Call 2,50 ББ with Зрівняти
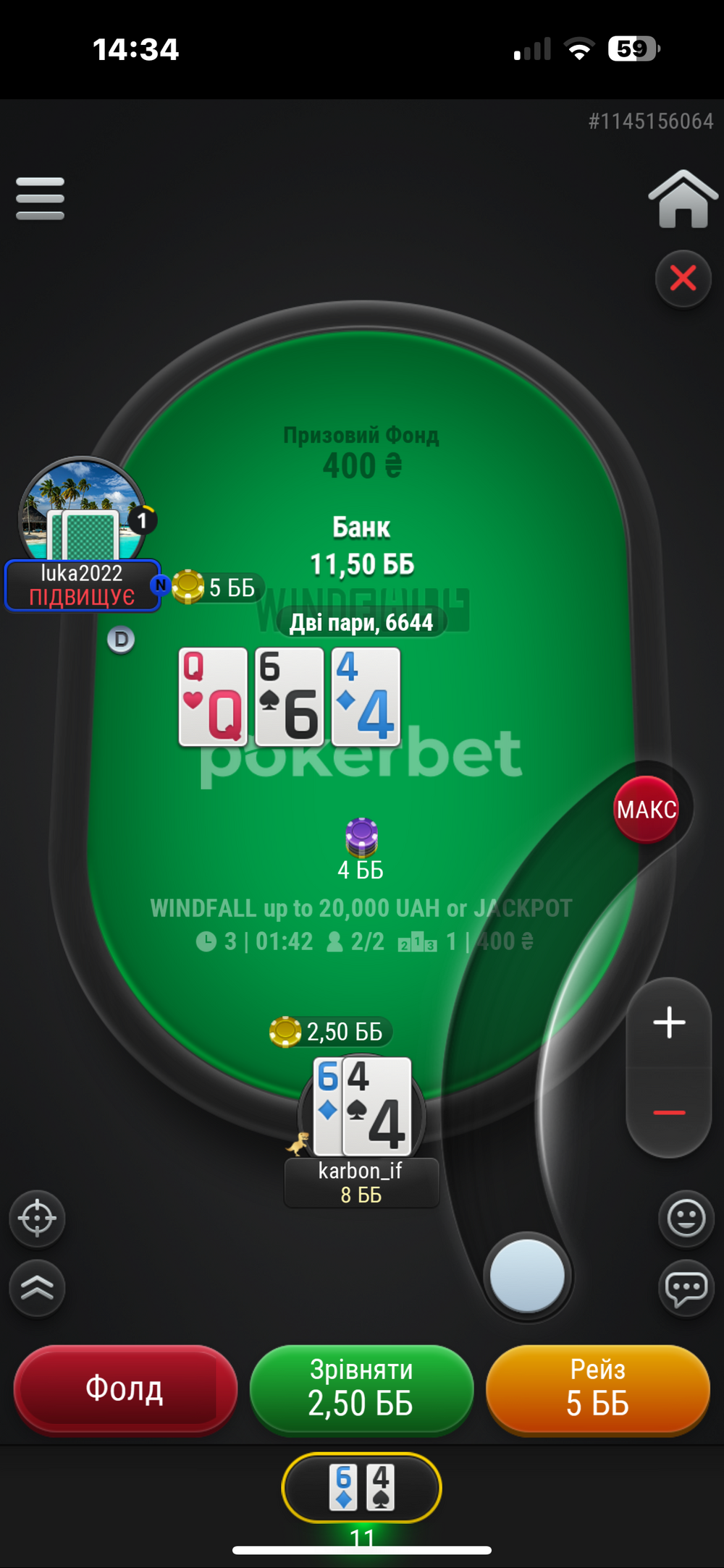The image size is (724, 1568). (361, 1389)
